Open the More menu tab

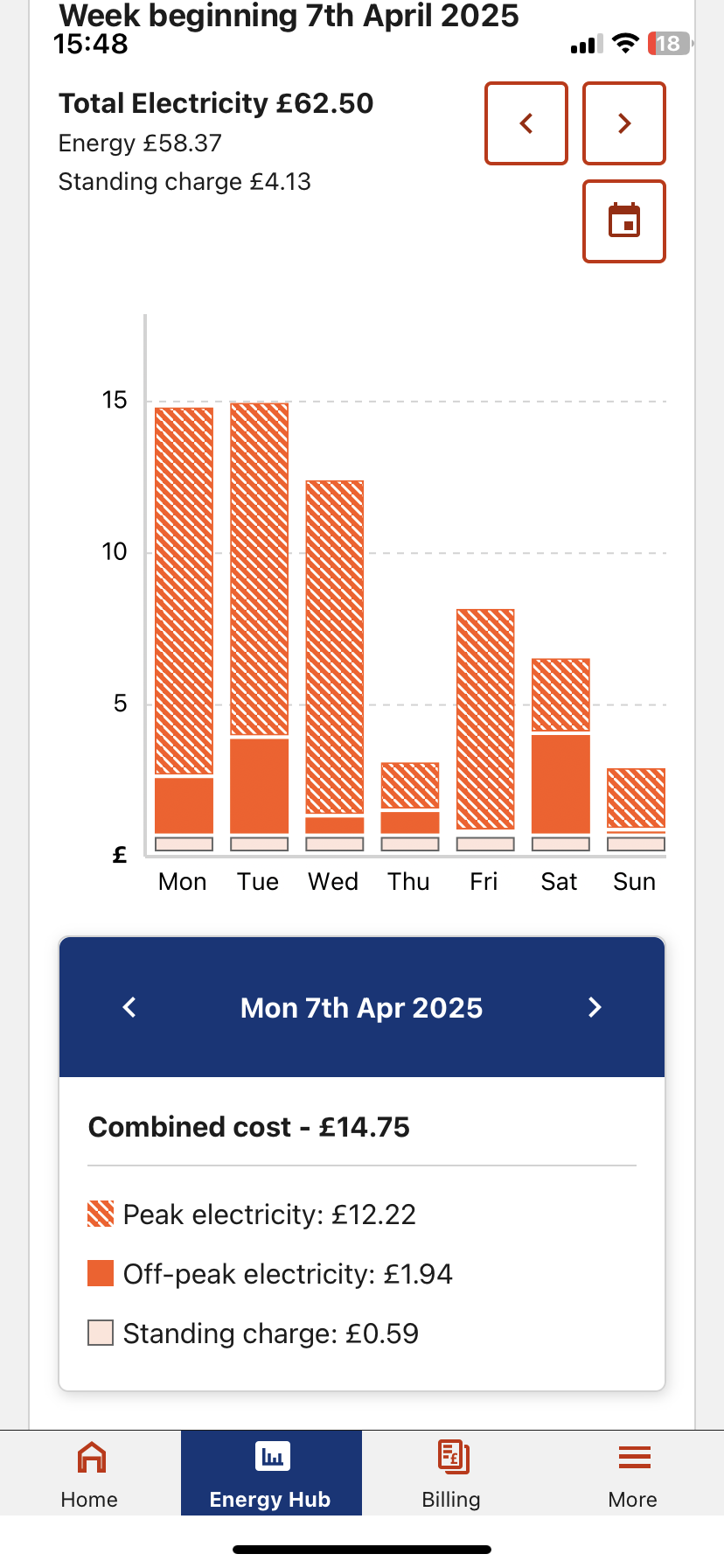tap(633, 1474)
